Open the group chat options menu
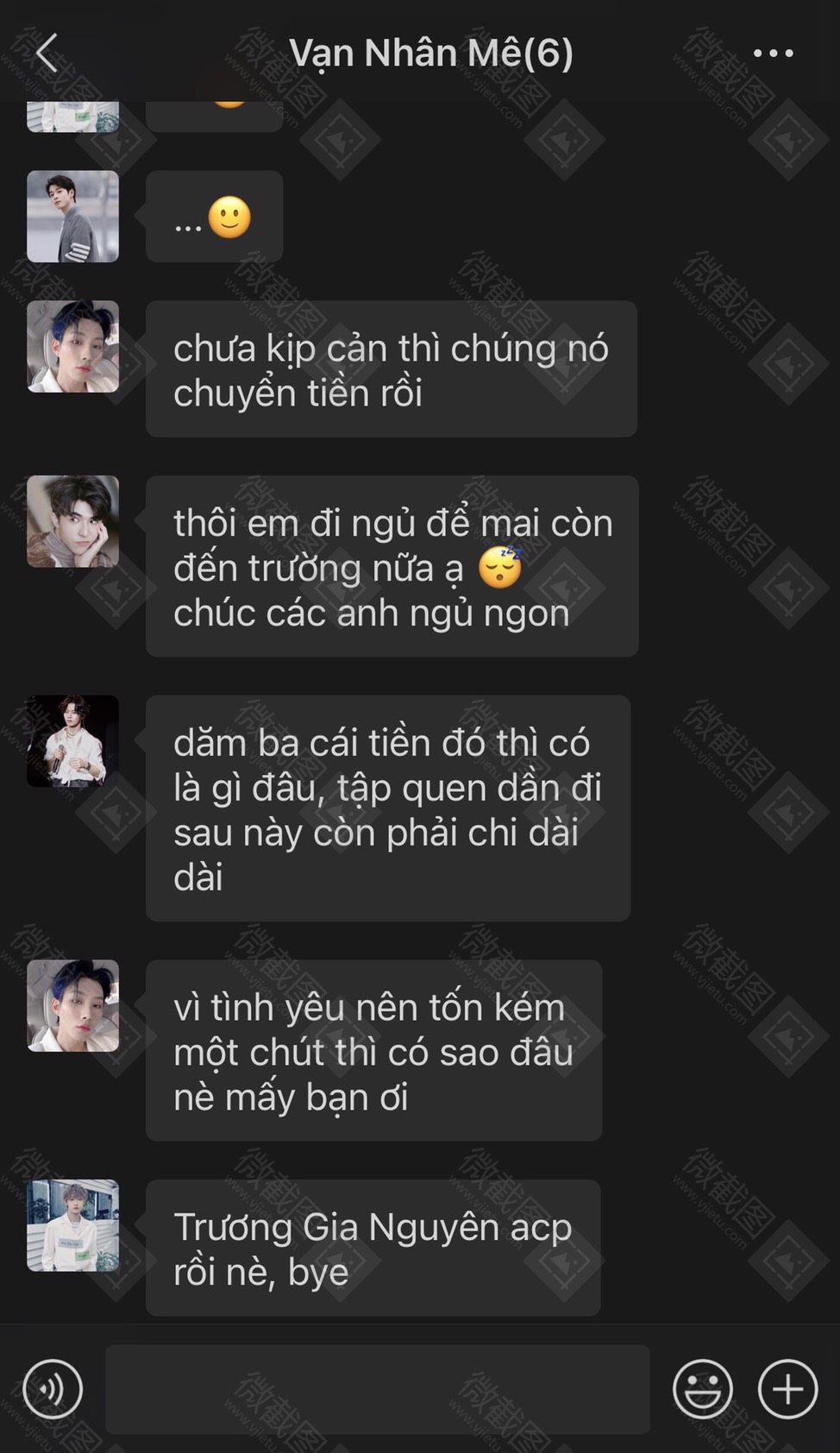The image size is (840, 1453). point(773,53)
